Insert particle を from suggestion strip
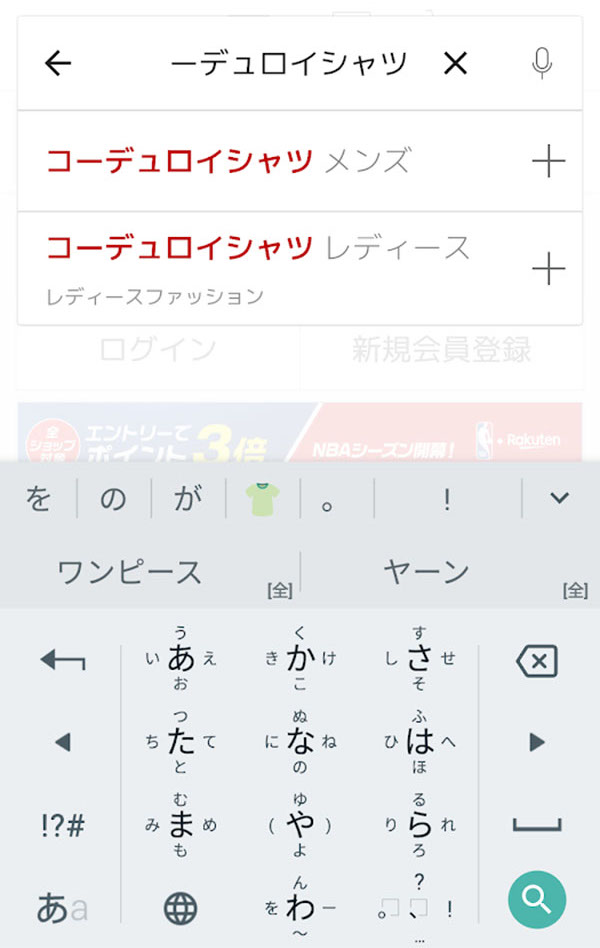Image resolution: width=600 pixels, height=948 pixels. pos(38,499)
